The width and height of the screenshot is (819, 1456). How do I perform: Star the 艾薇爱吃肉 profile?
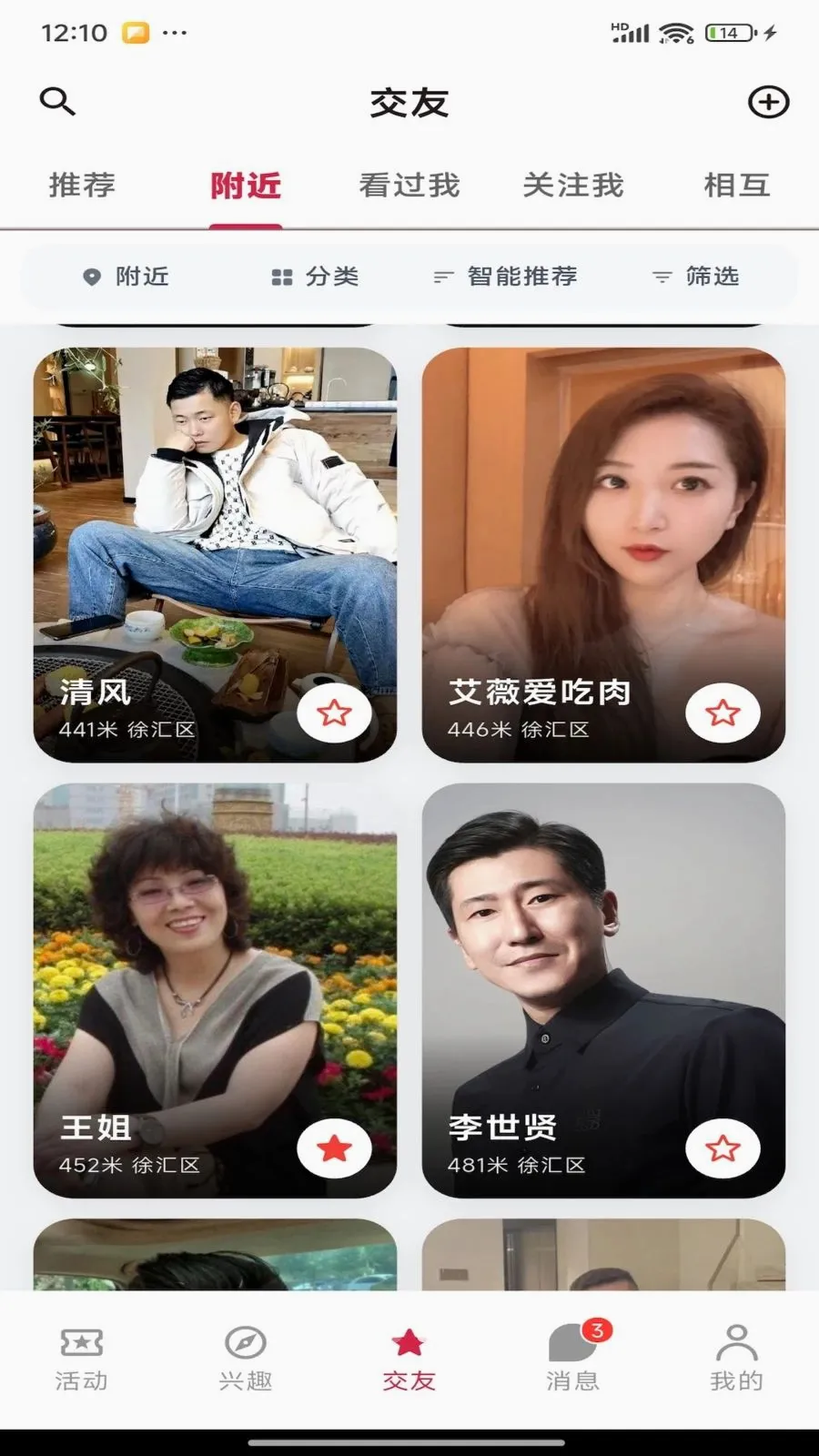pyautogui.click(x=723, y=713)
